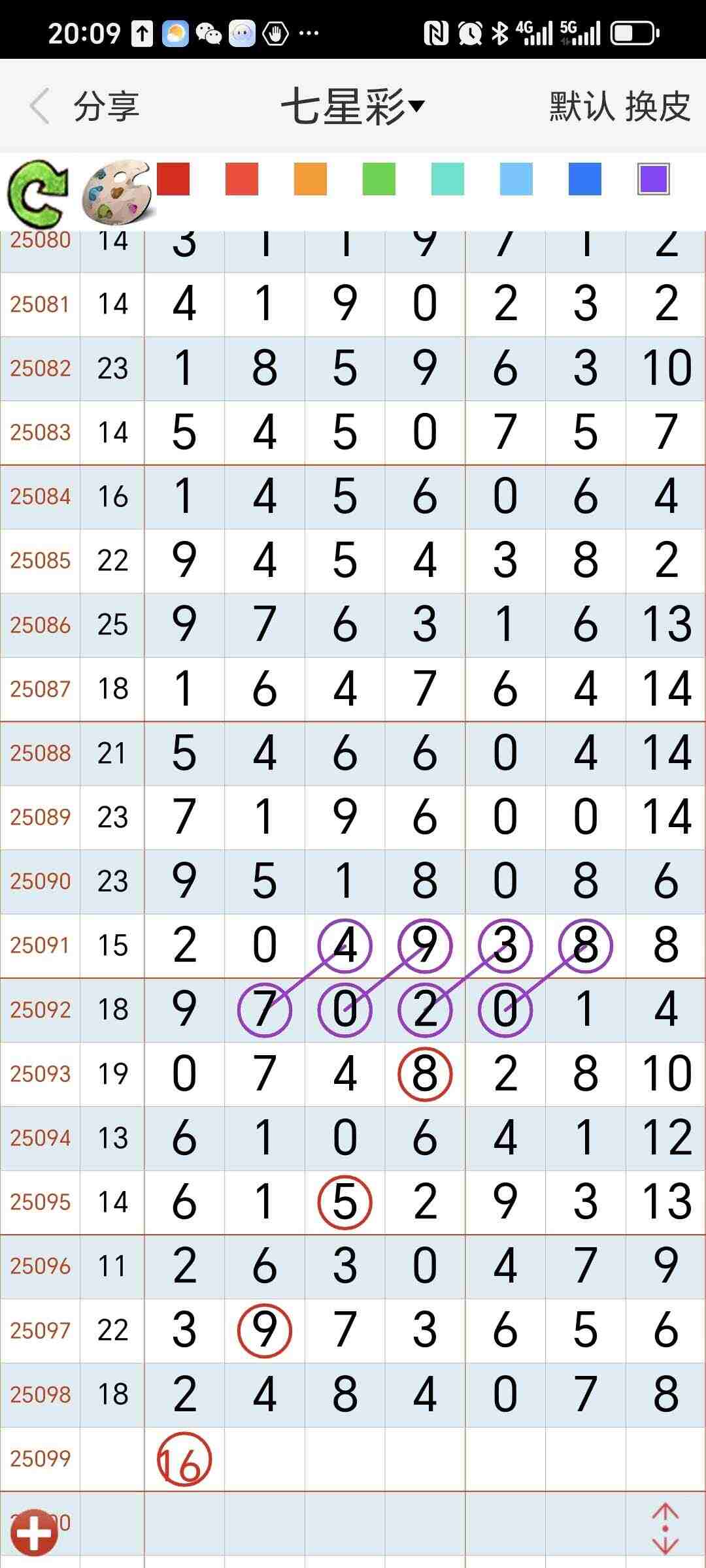Pick the green color swatch

379,179
